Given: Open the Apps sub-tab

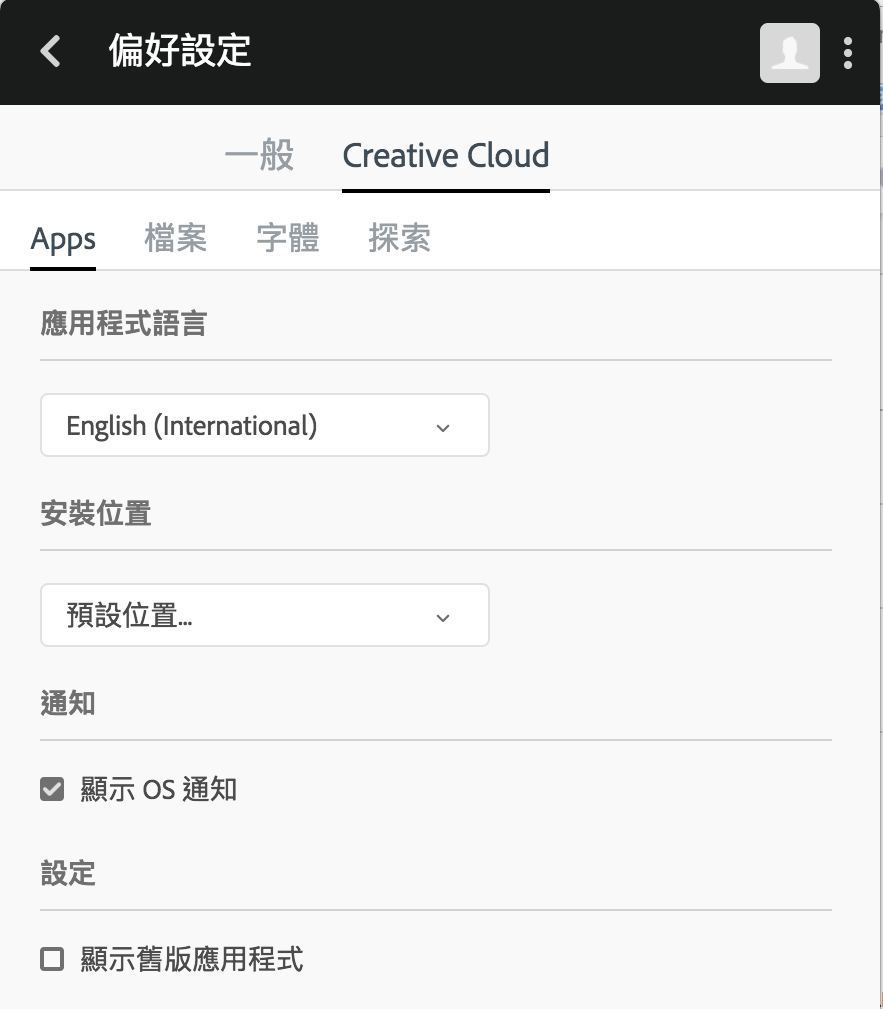Looking at the screenshot, I should (63, 239).
